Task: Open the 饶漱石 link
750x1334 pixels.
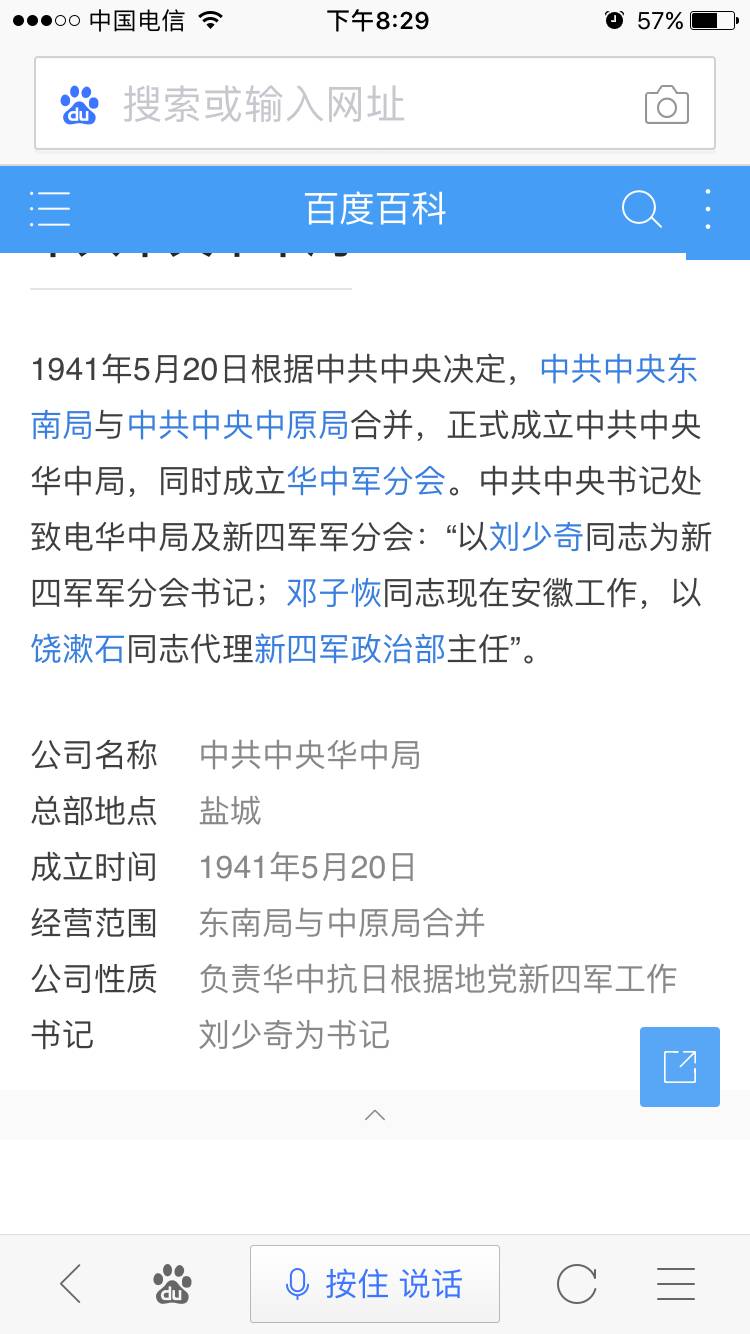Action: click(78, 650)
